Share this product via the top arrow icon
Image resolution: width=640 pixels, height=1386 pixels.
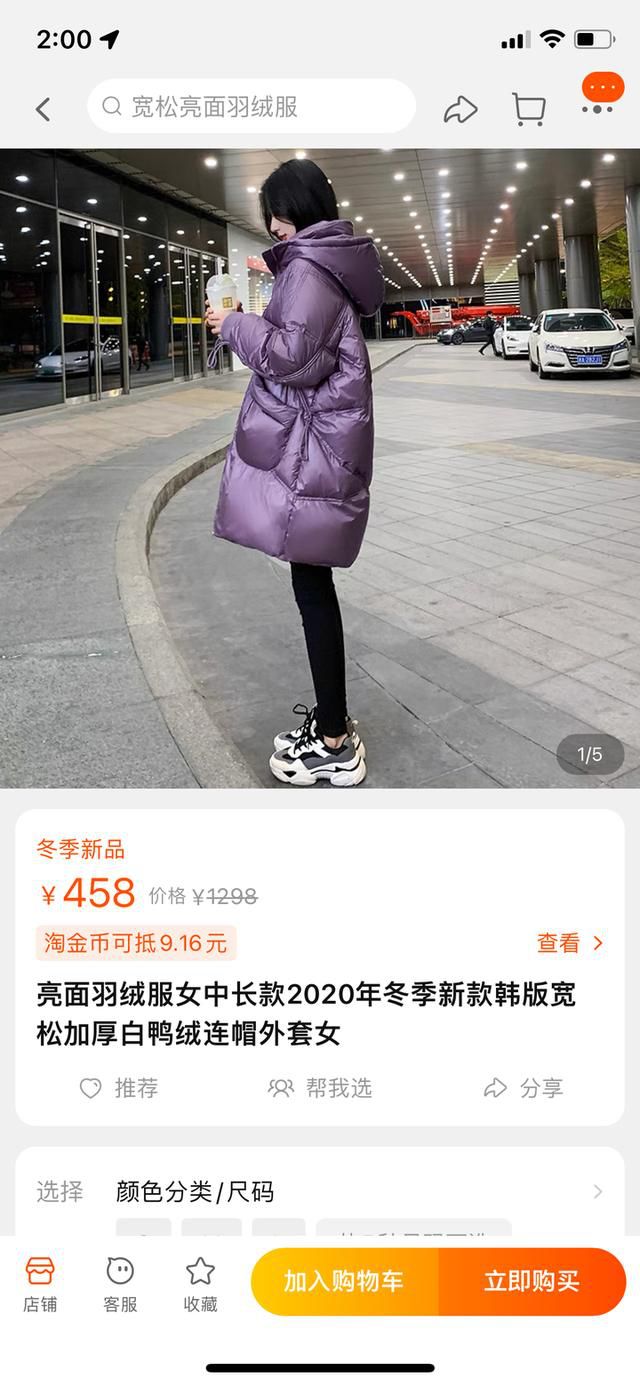pyautogui.click(x=460, y=109)
